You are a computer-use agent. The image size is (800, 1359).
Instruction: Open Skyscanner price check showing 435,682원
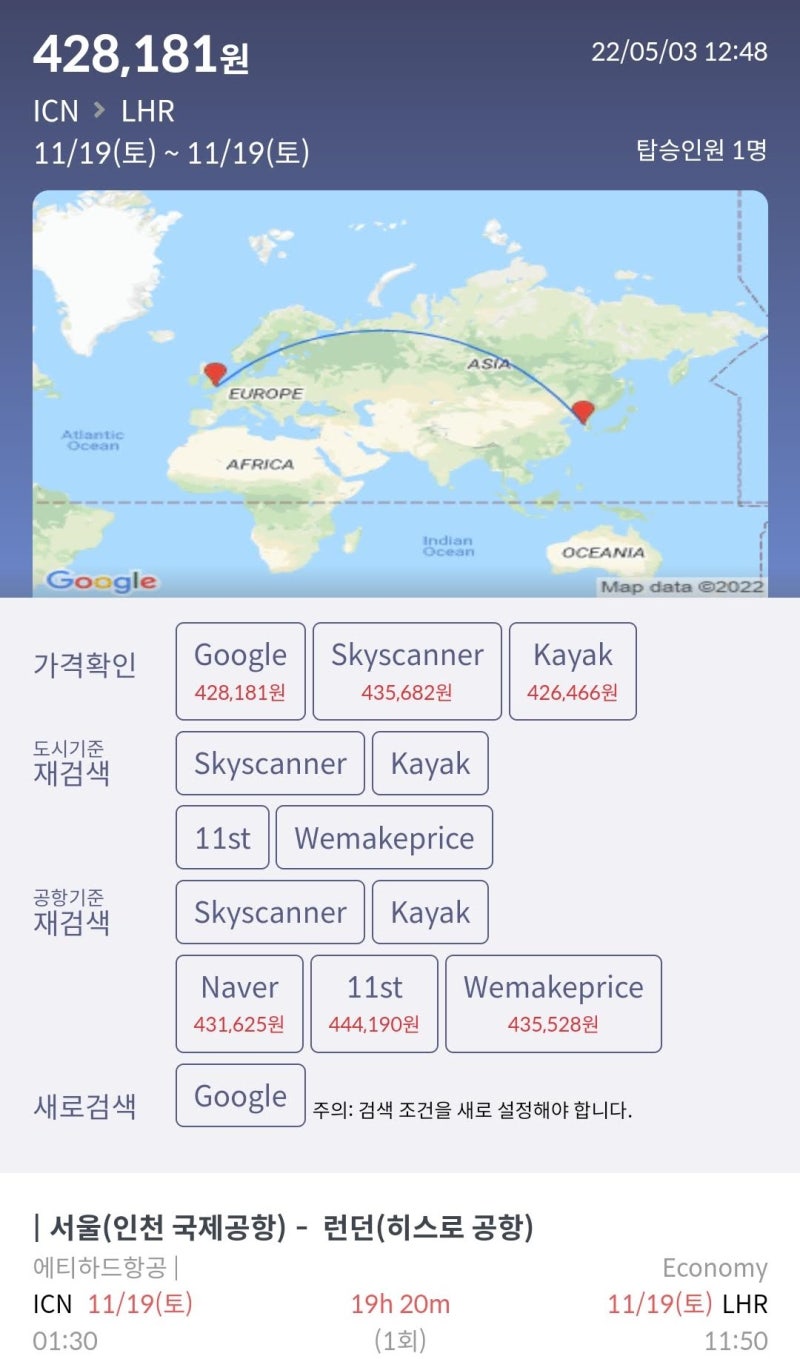406,670
